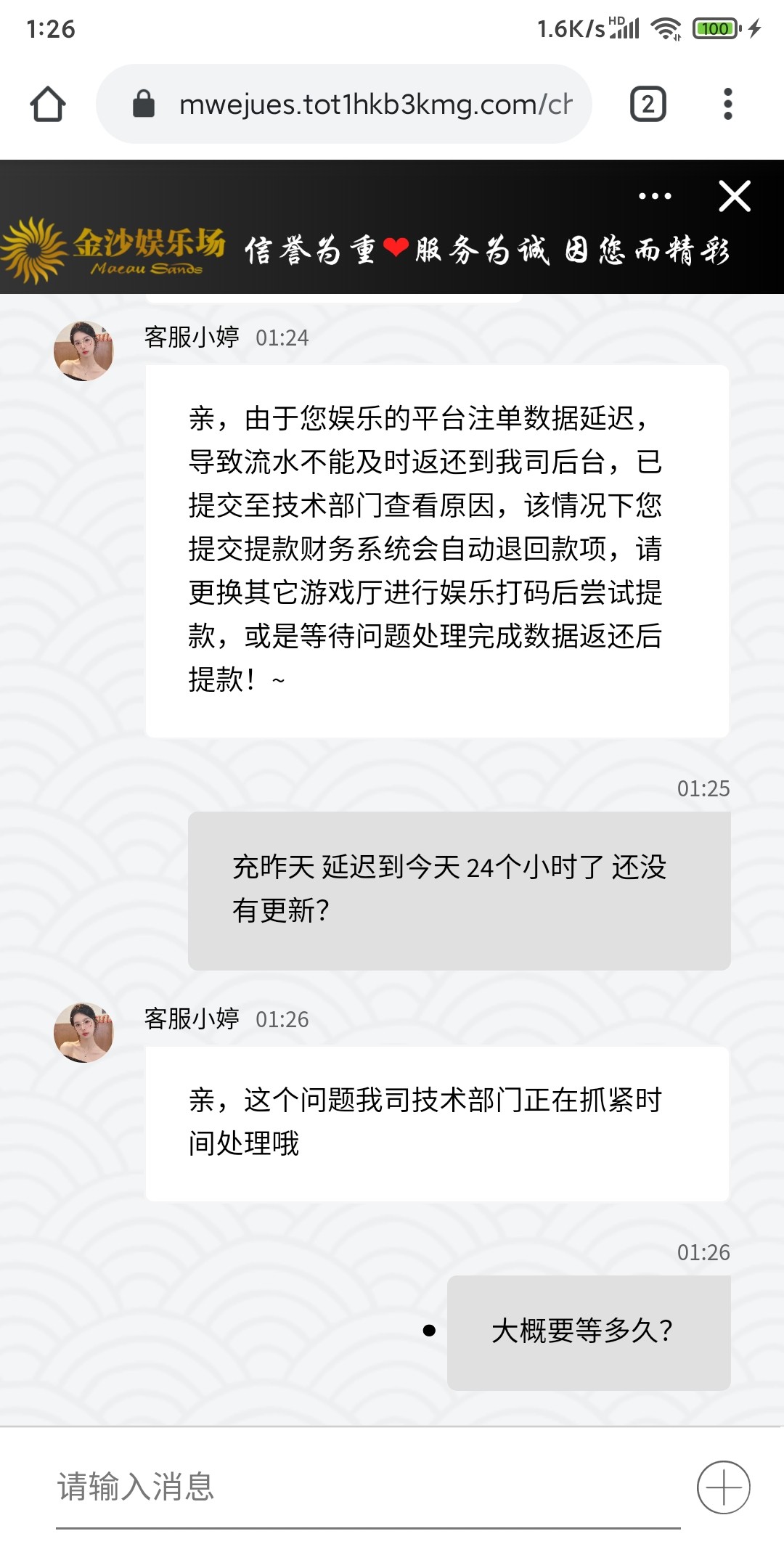Close the customer service chat window
Image resolution: width=784 pixels, height=1568 pixels.
734,196
